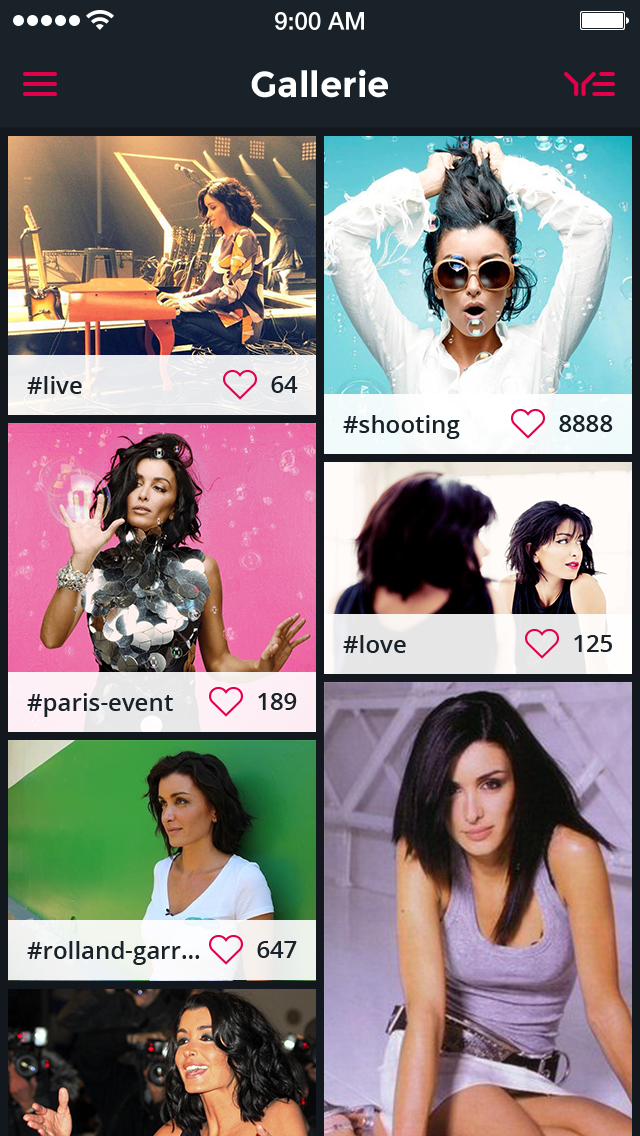Tap the red logo icon in header
640x1136 pixels.
(589, 84)
